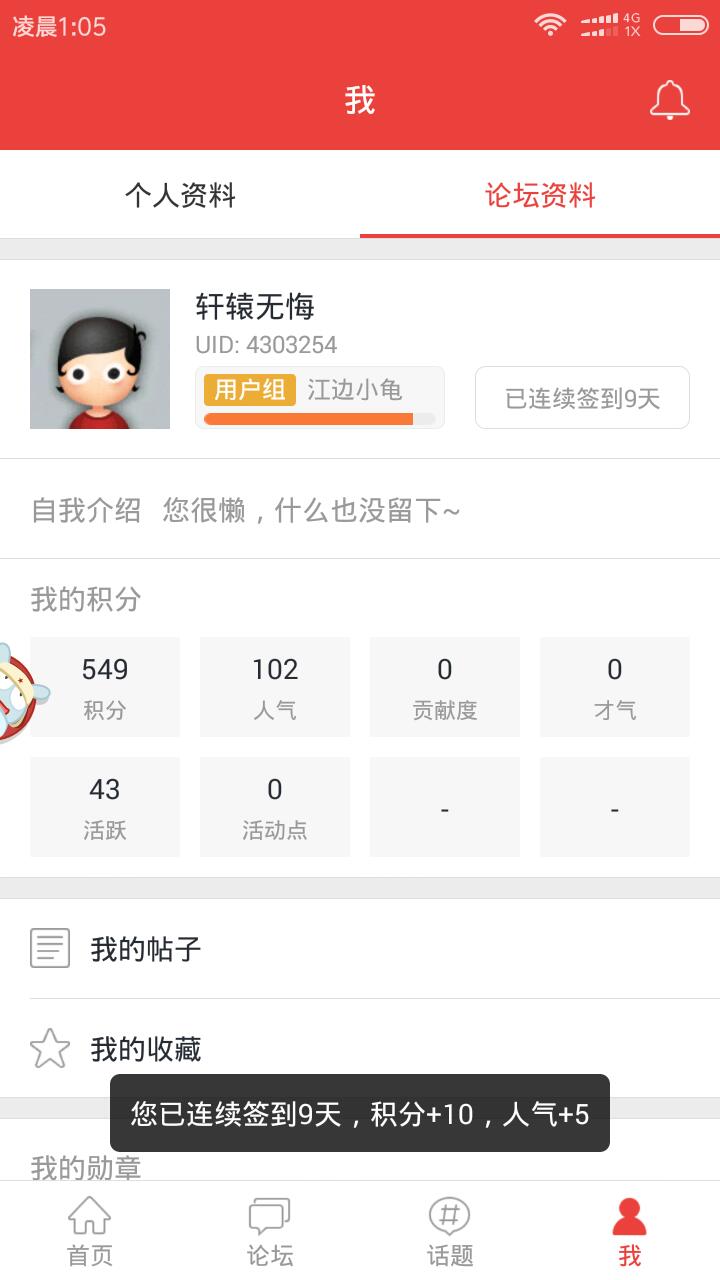Open 我的帖子 list
720x1280 pixels.
(x=360, y=948)
